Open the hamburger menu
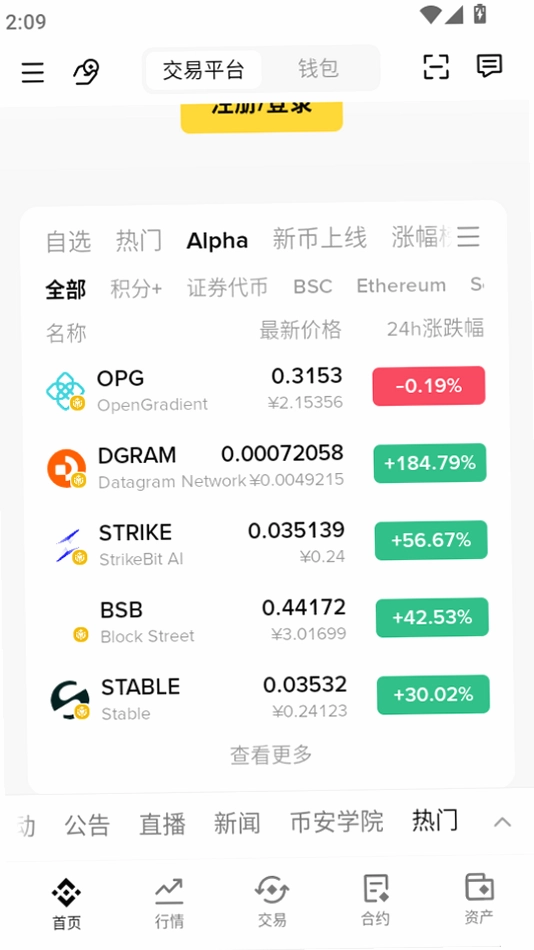The height and width of the screenshot is (950, 534). (33, 72)
